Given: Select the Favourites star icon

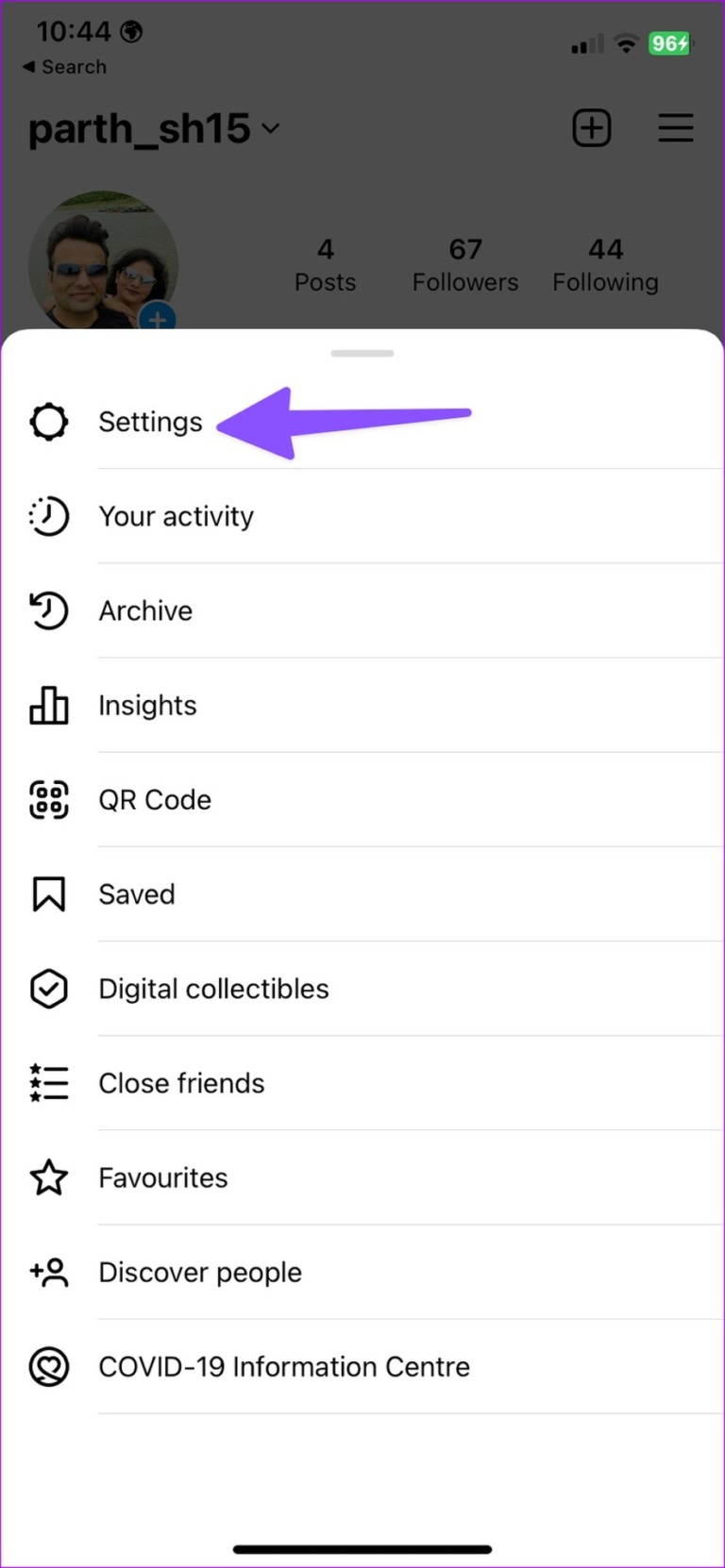Looking at the screenshot, I should pyautogui.click(x=48, y=1177).
